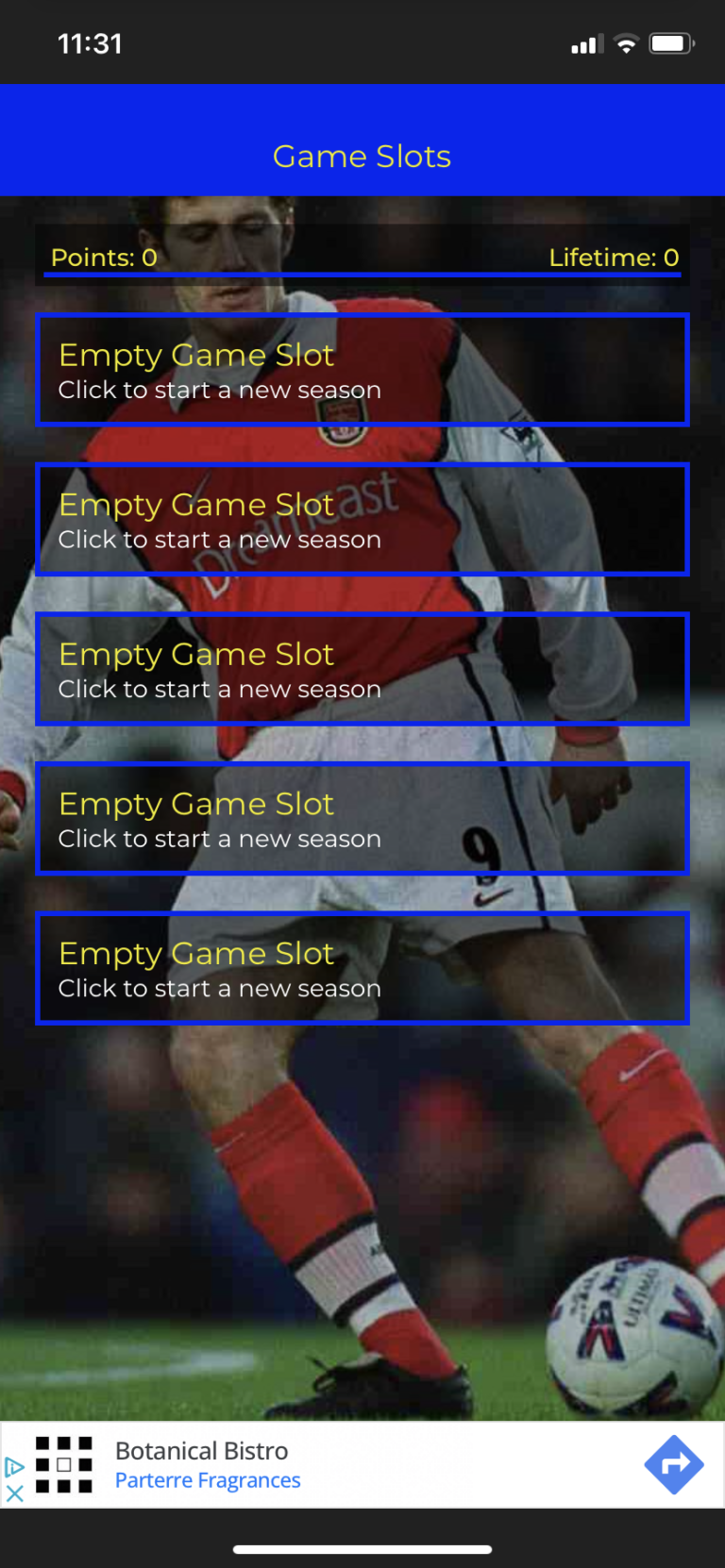Select the third Empty Game Slot
725x1568 pixels.
tap(362, 669)
